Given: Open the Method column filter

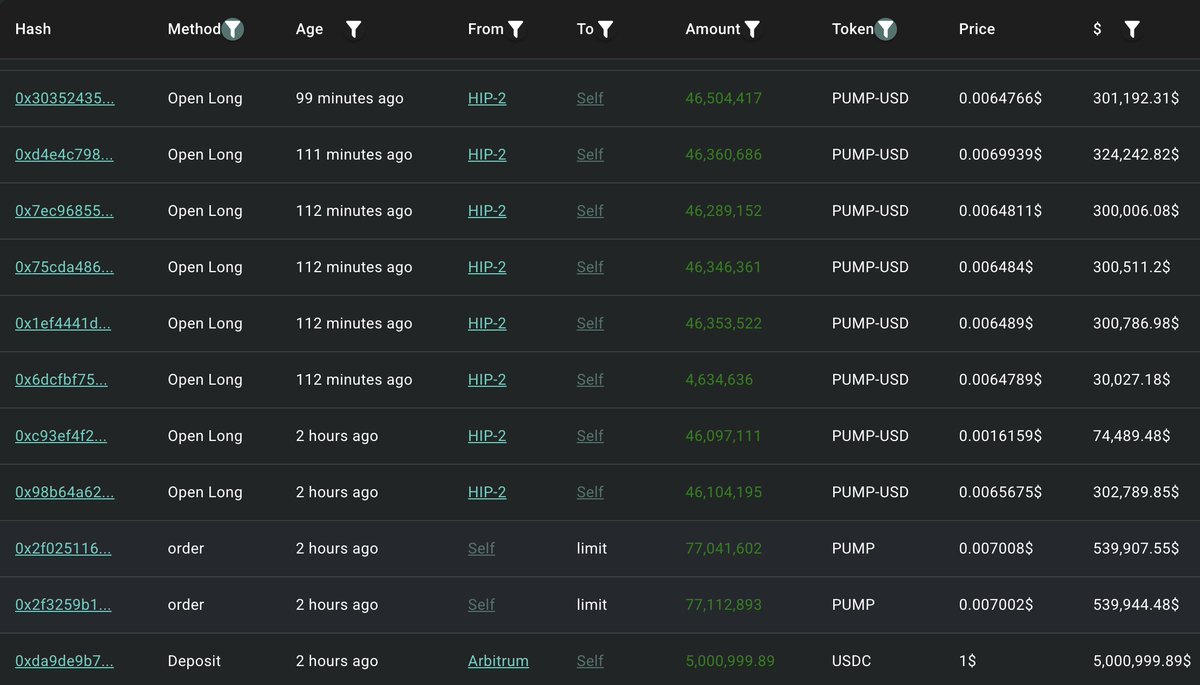Looking at the screenshot, I should pyautogui.click(x=232, y=29).
